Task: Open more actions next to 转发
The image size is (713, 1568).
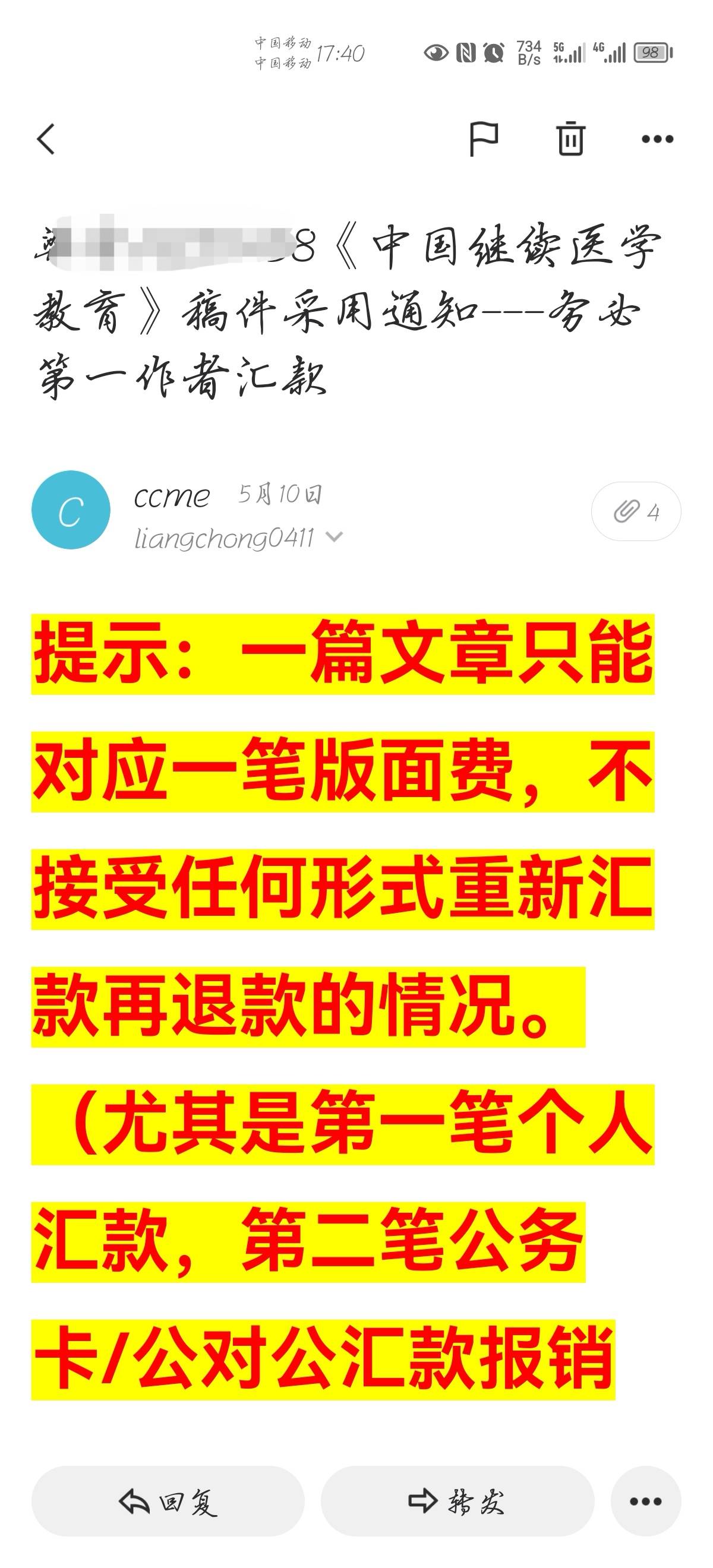Action: click(645, 1501)
